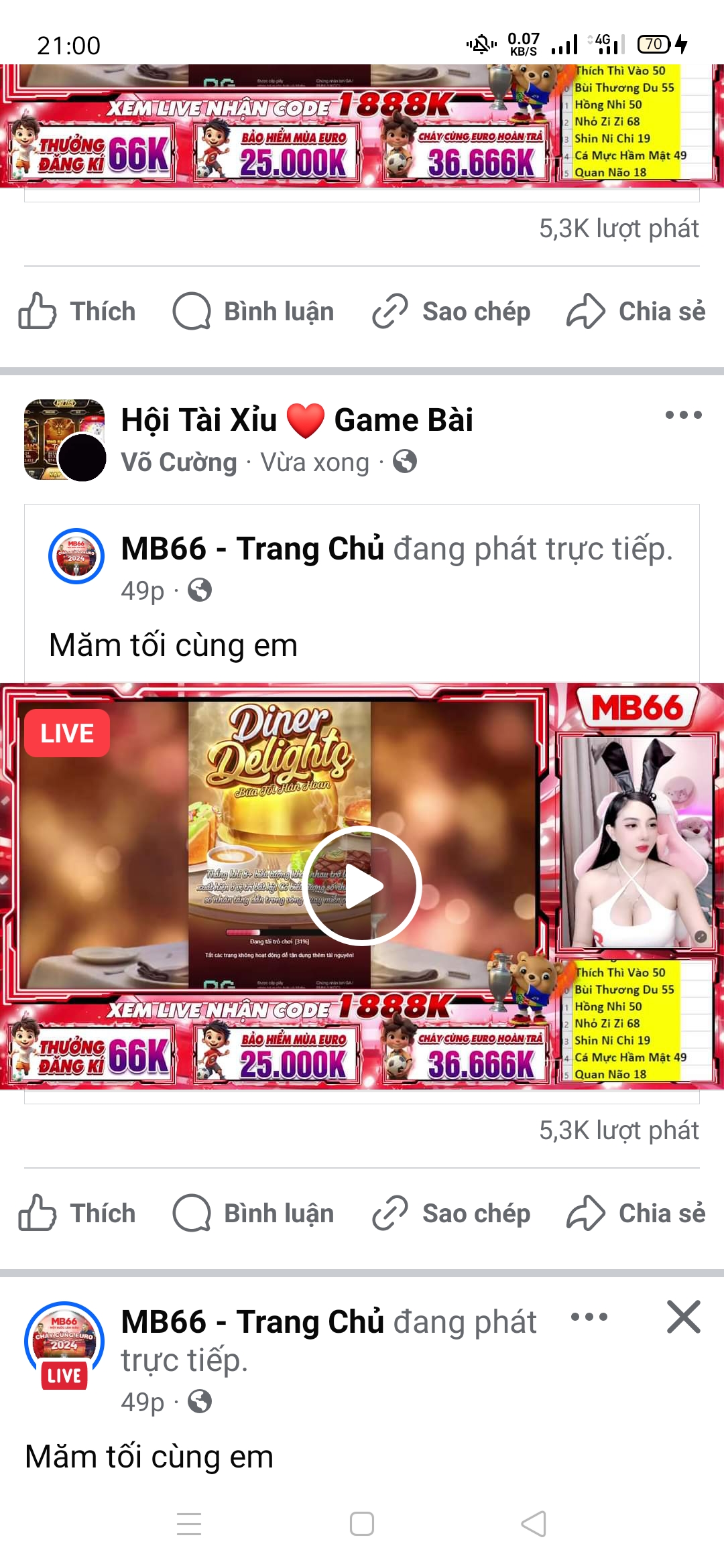Like the post shared by Võ Cường
Viewport: 724px width, 1568px height.
(x=77, y=1214)
